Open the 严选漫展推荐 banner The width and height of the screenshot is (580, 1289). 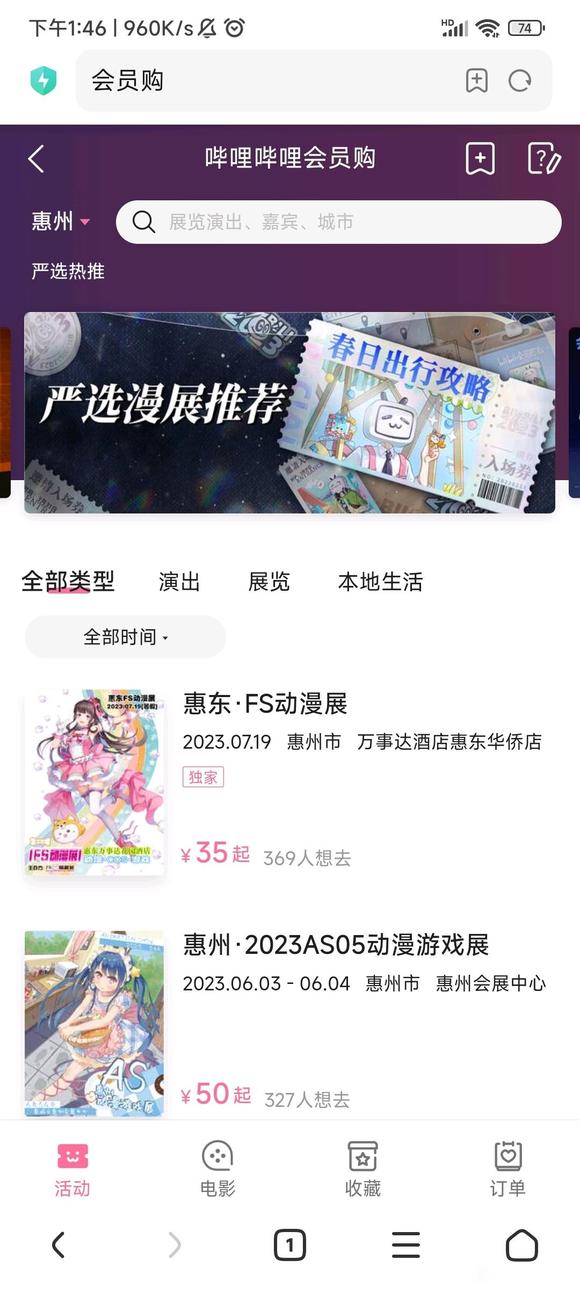[x=290, y=413]
